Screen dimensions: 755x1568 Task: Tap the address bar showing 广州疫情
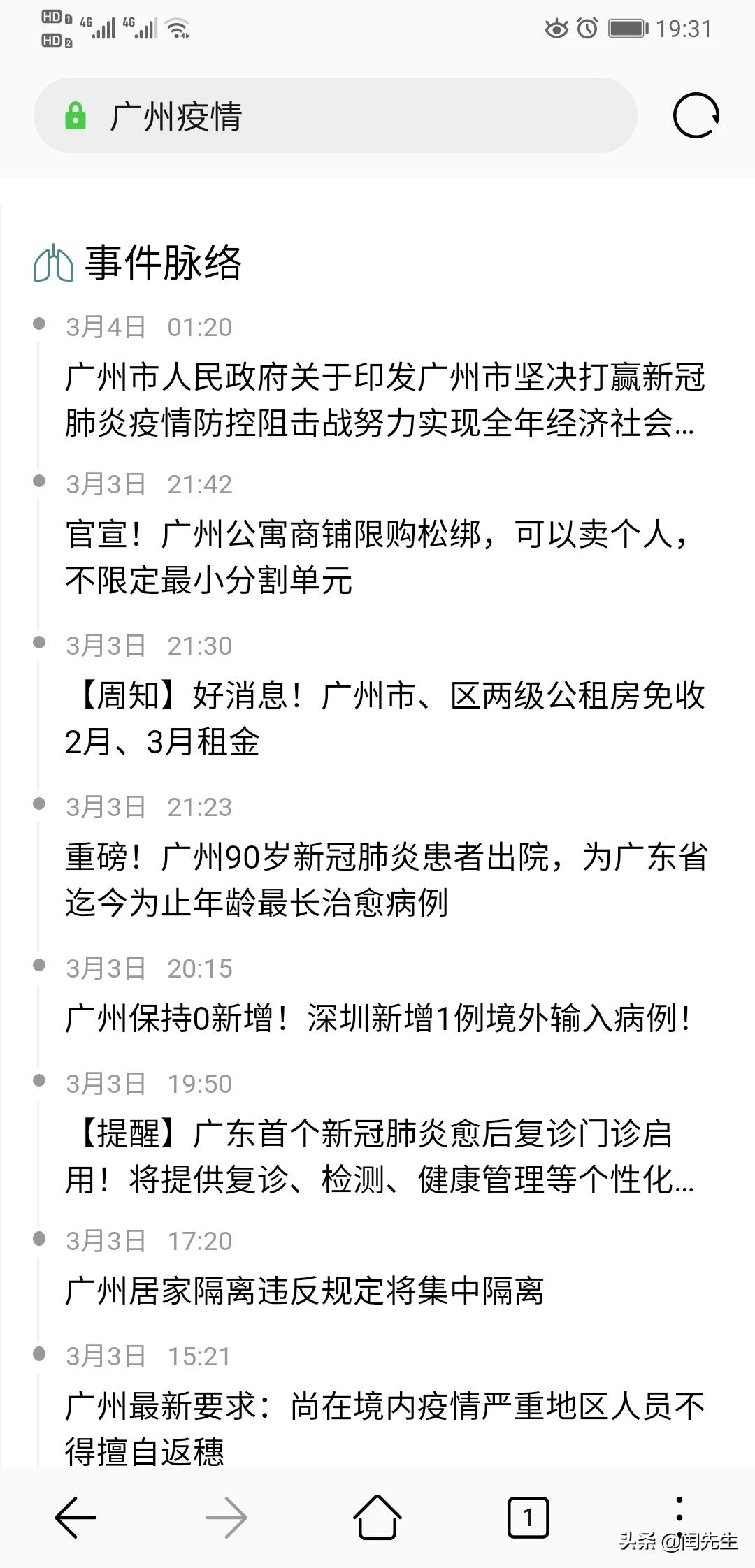click(336, 116)
